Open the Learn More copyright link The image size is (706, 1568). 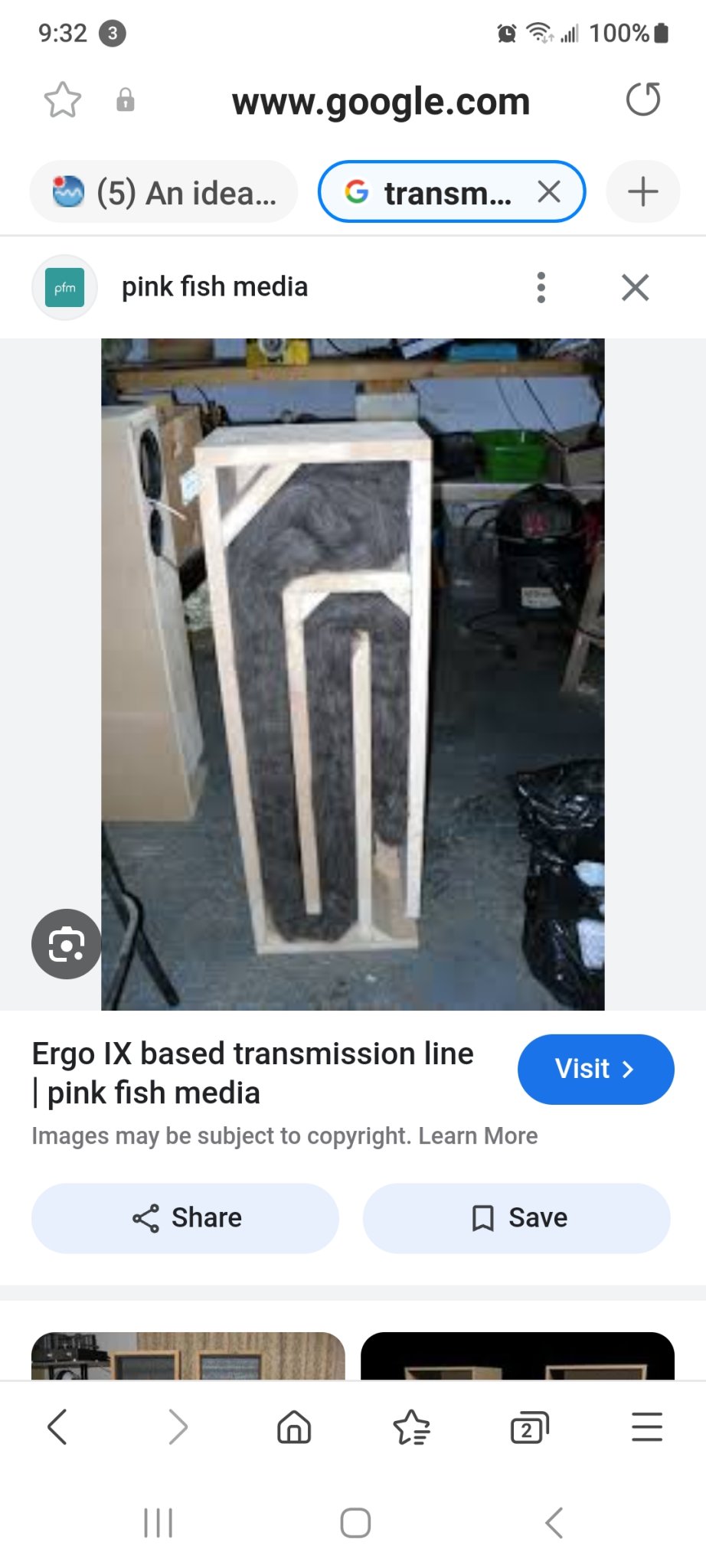coord(478,1135)
